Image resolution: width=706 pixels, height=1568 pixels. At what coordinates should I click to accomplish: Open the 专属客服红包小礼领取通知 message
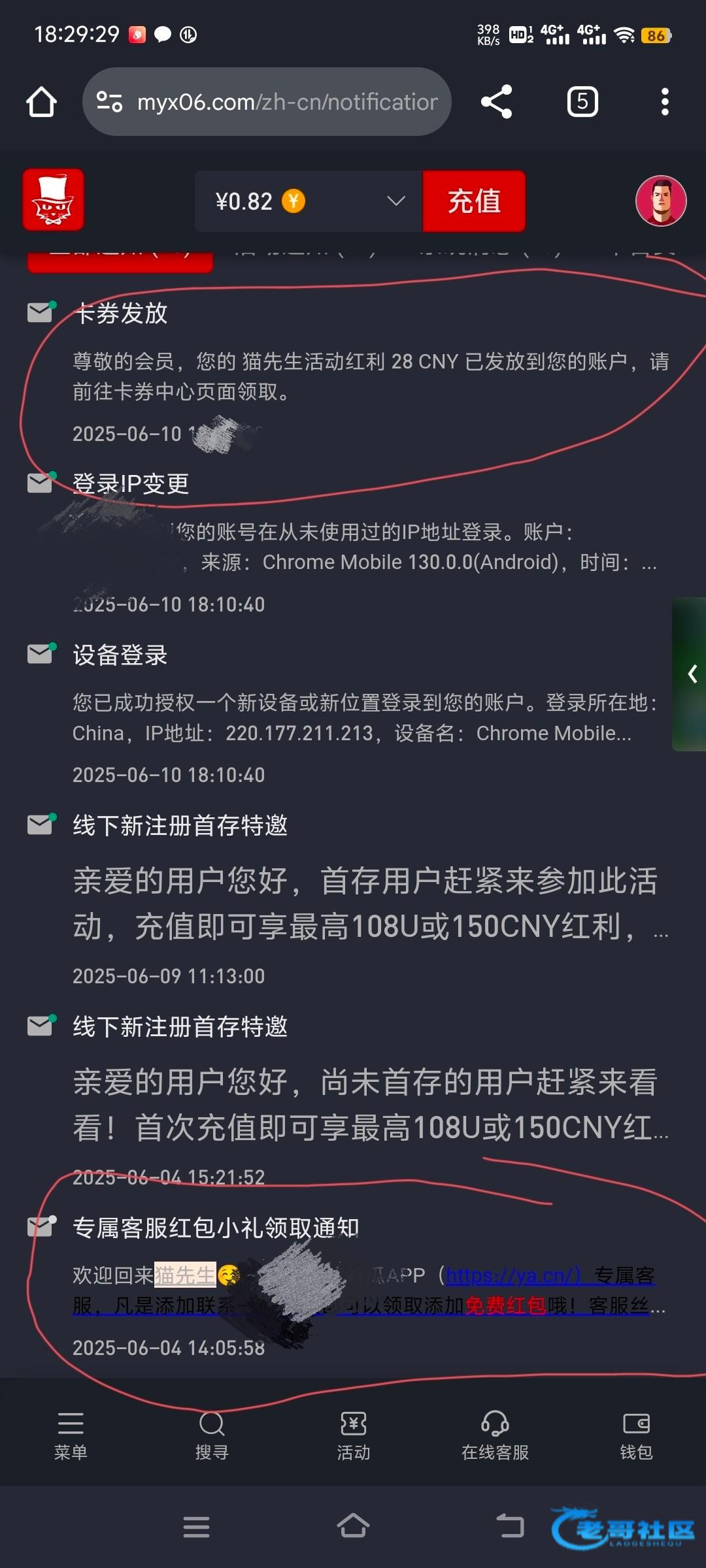coord(216,1228)
